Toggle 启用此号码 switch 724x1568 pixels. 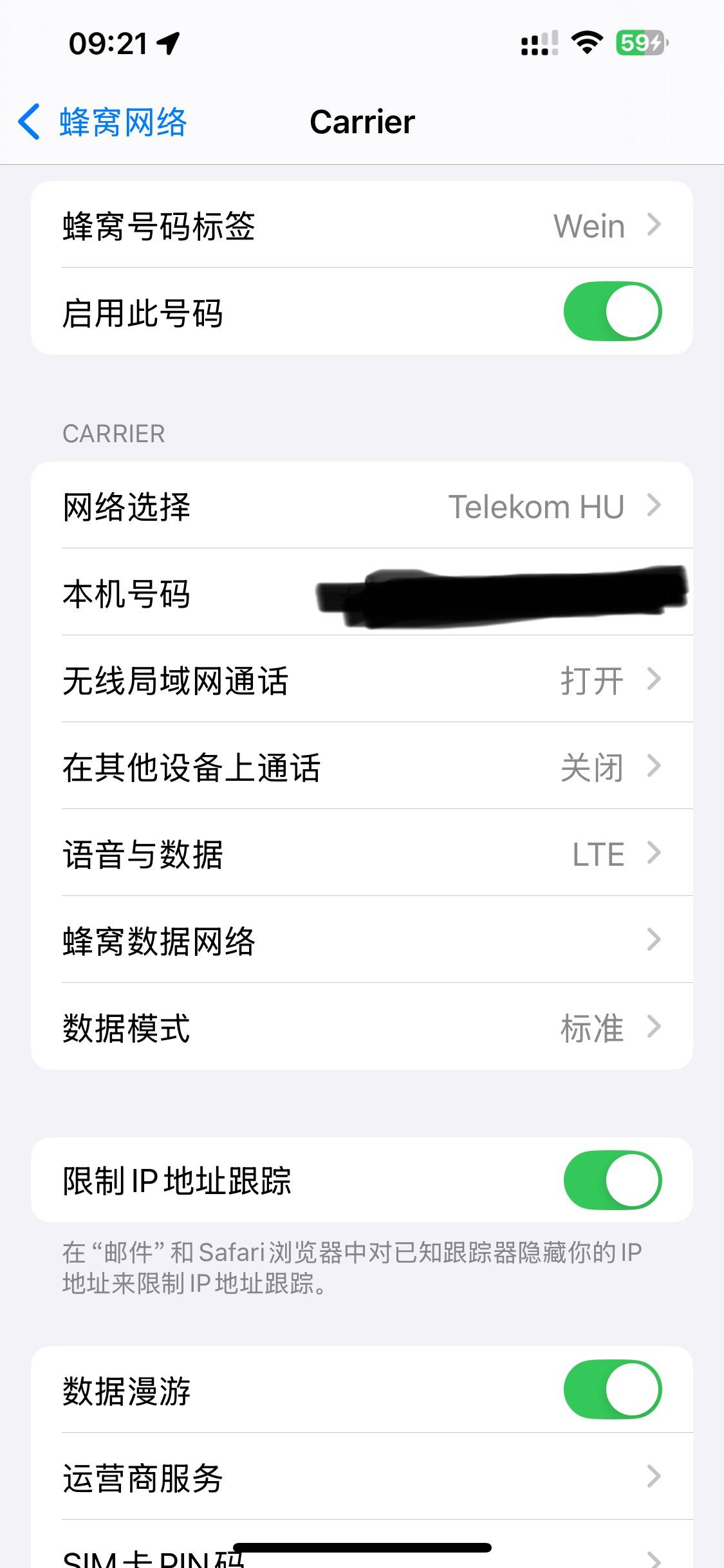pyautogui.click(x=612, y=312)
